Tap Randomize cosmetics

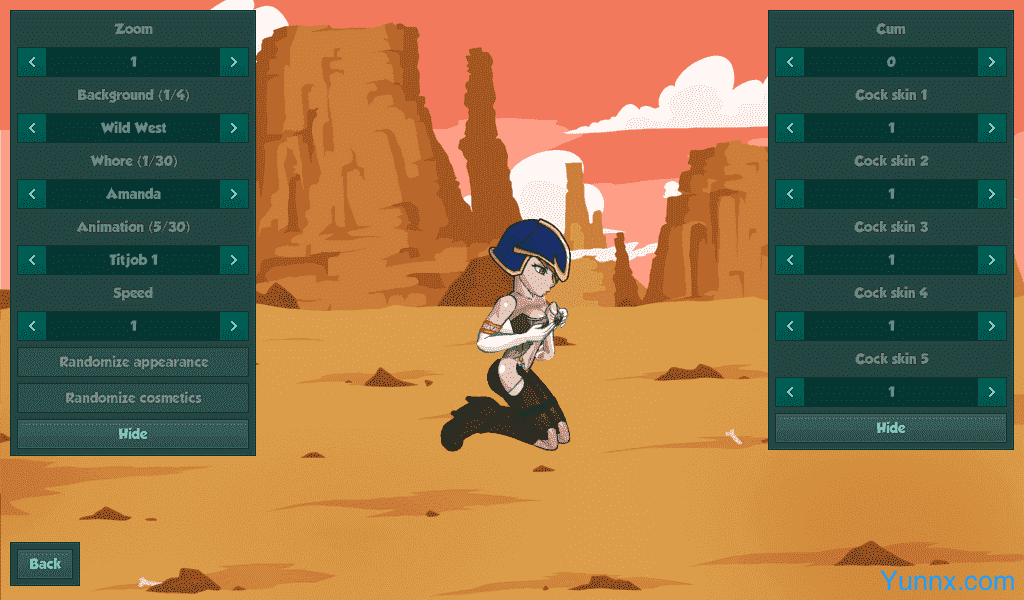click(x=133, y=398)
